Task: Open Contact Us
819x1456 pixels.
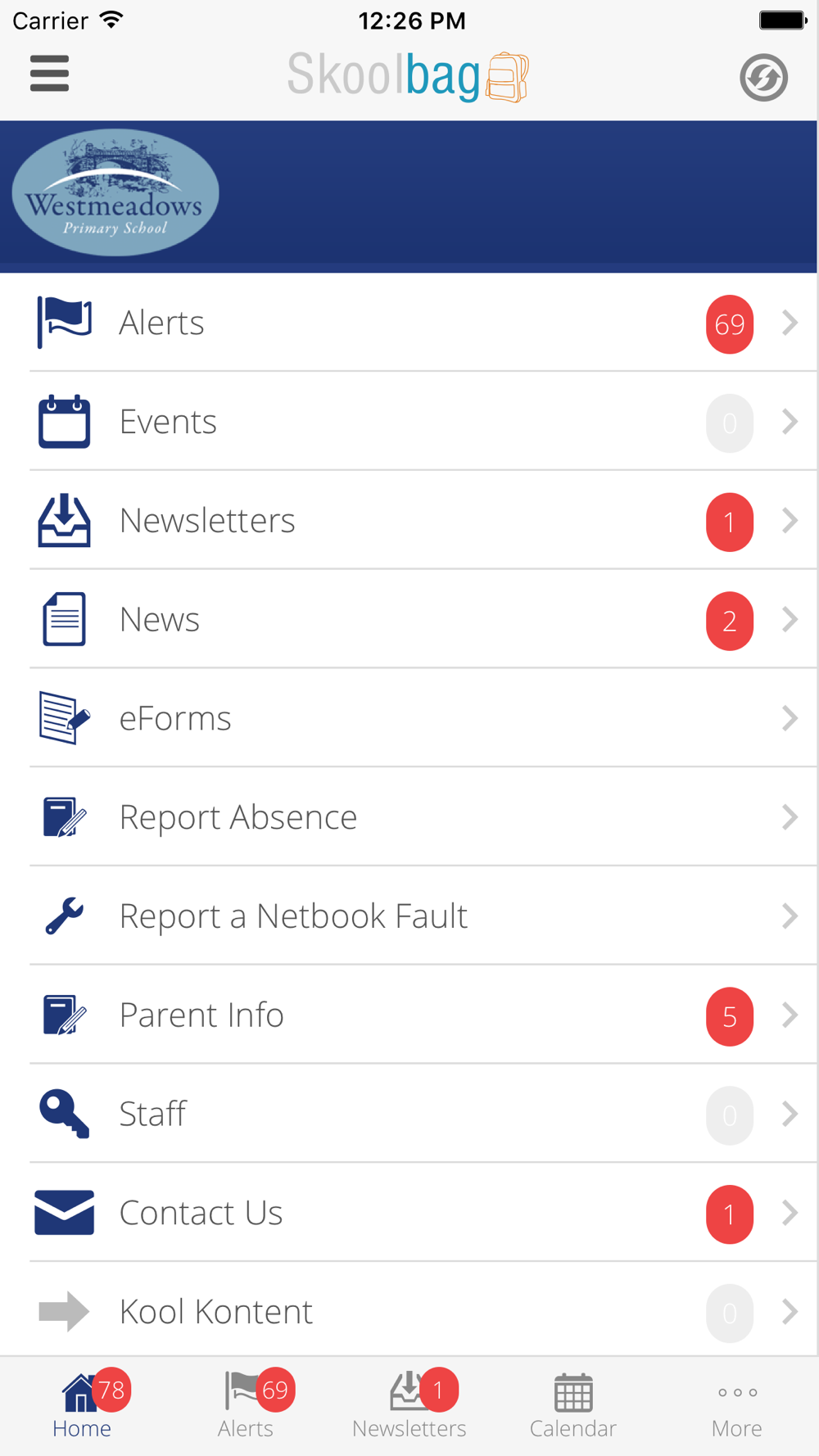Action: pyautogui.click(x=409, y=1213)
